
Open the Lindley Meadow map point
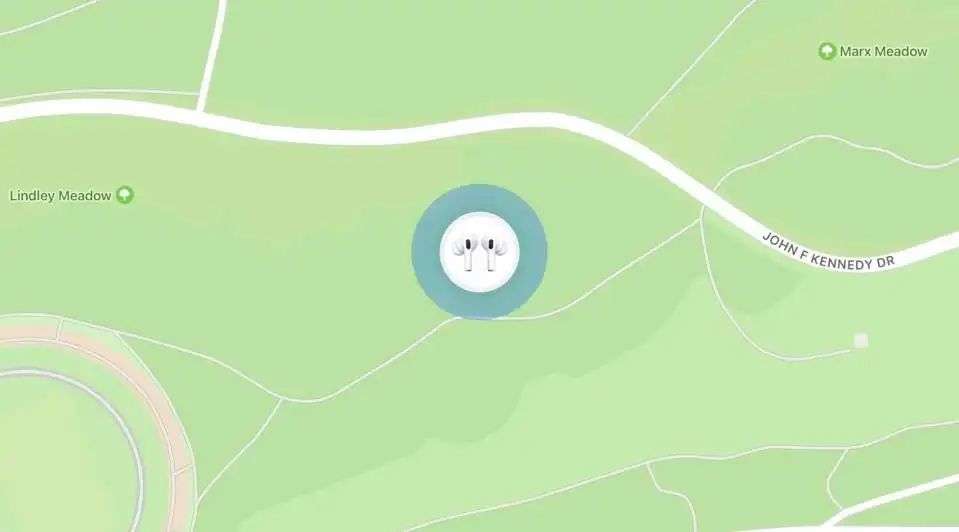124,195
